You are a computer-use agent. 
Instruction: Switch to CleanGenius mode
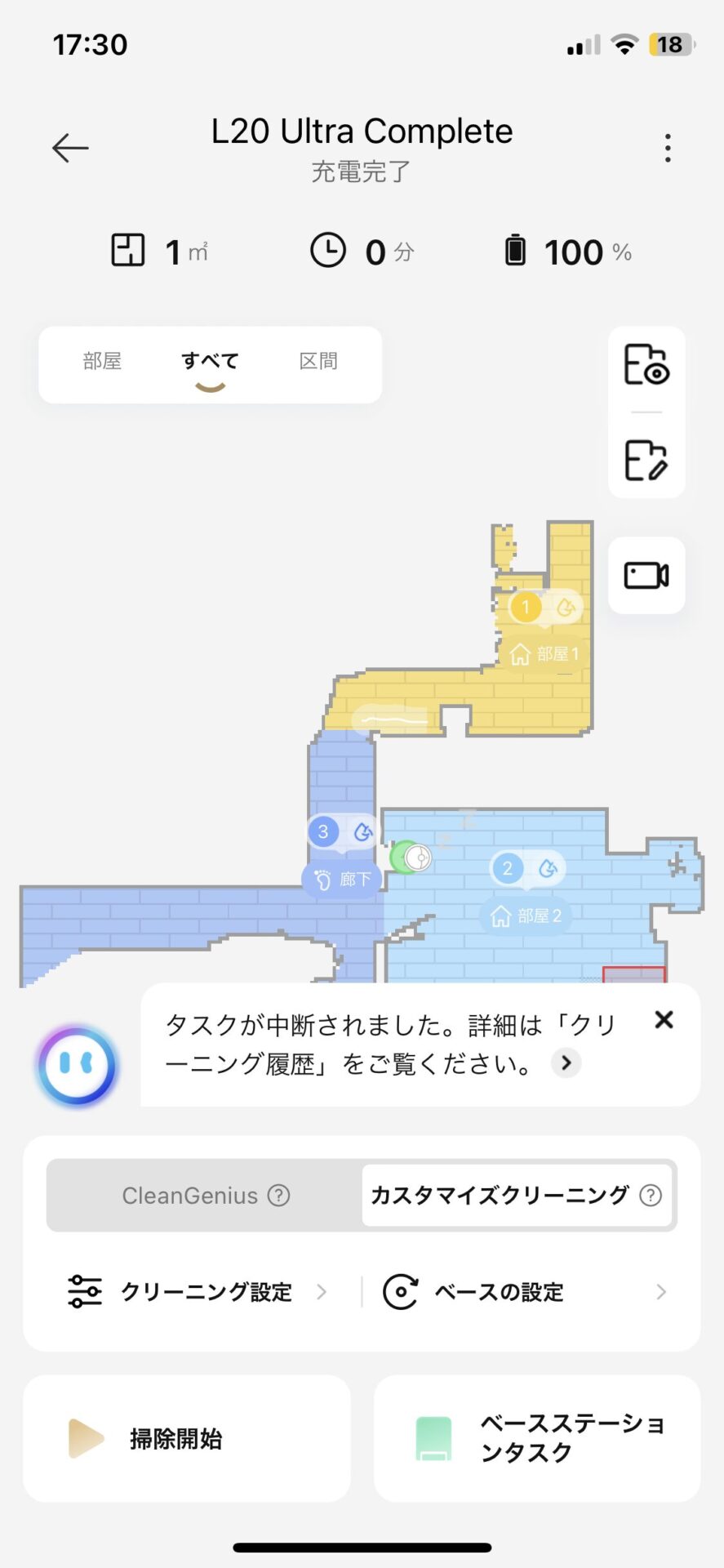[x=205, y=1196]
